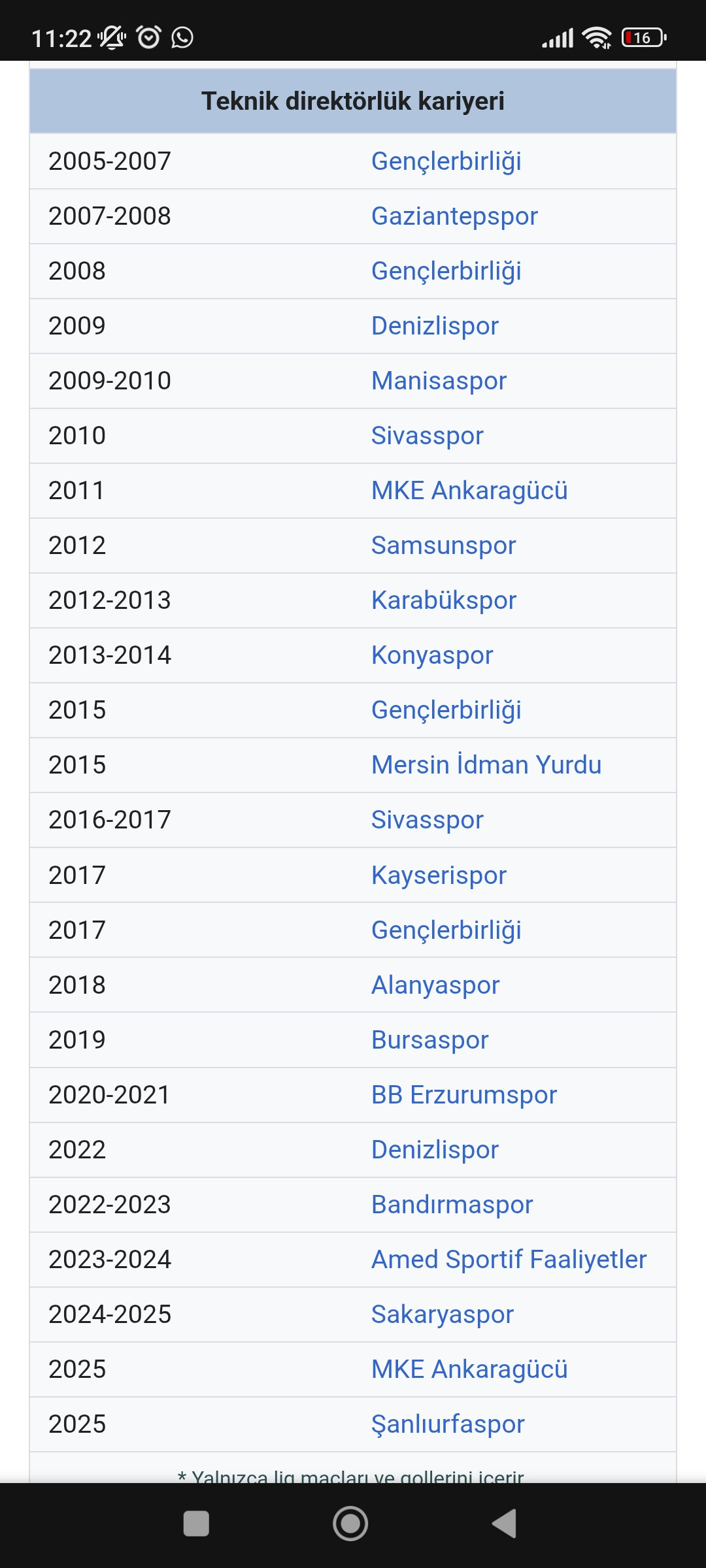Open MKE Ankaragücü link in 2011 row
This screenshot has width=706, height=1568.
pyautogui.click(x=469, y=491)
